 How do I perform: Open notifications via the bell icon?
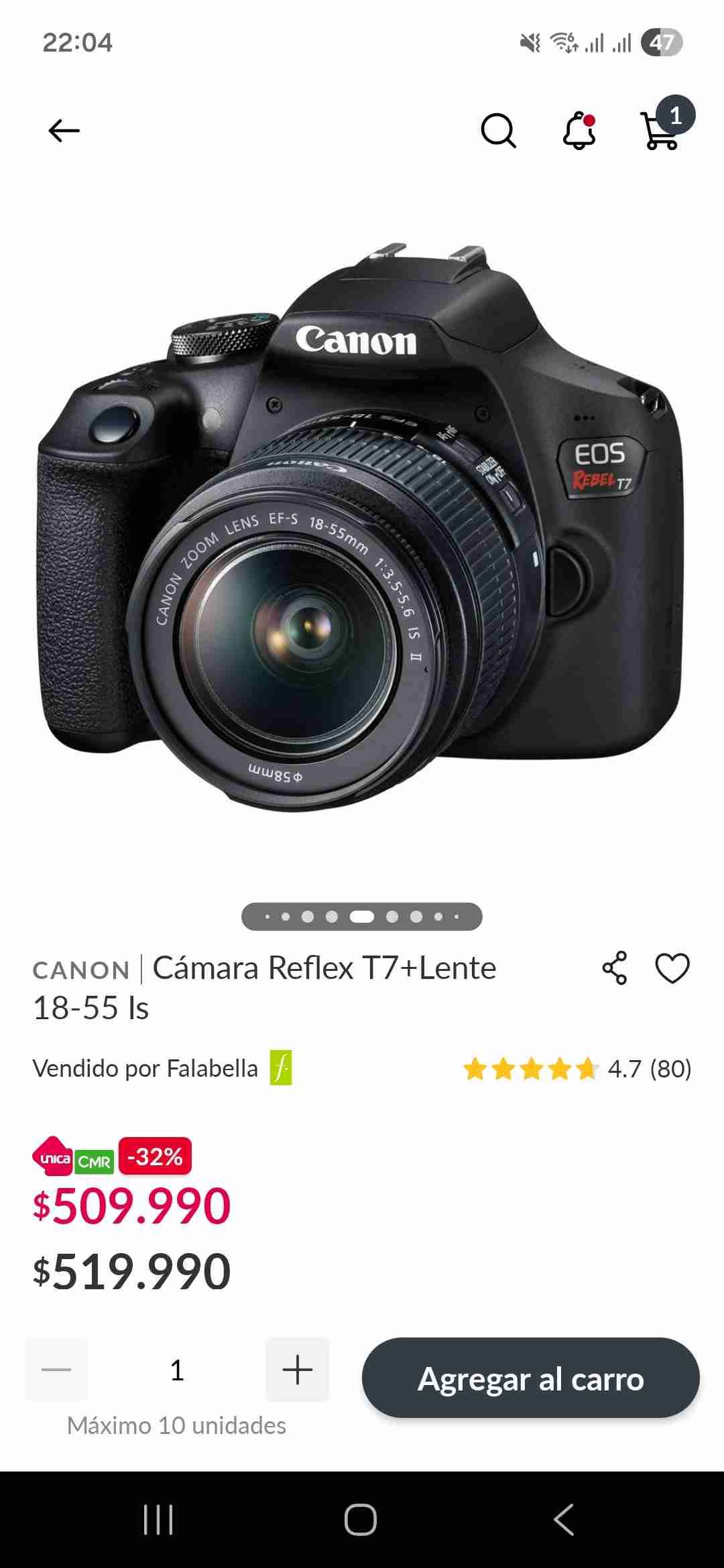click(578, 131)
